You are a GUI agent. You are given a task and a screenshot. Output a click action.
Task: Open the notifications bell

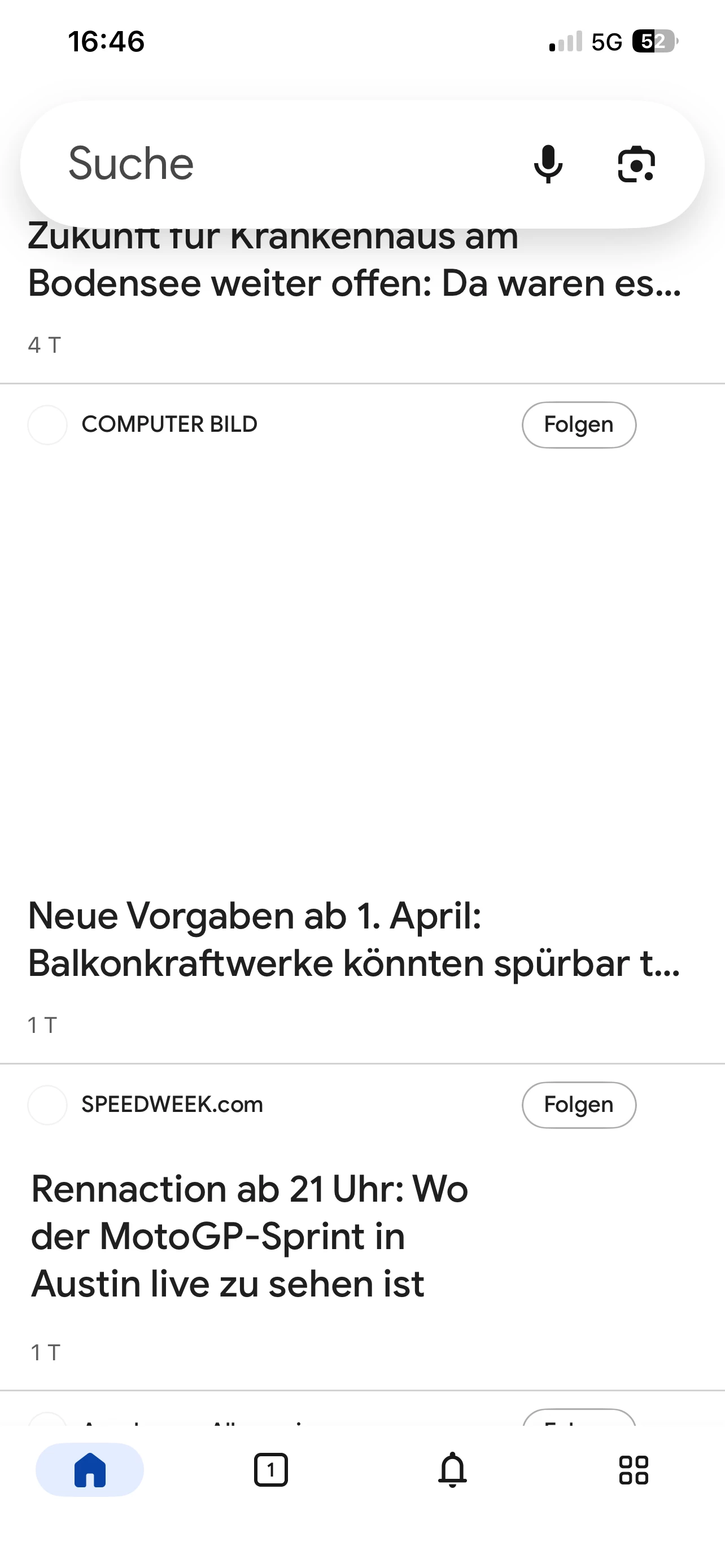452,1470
